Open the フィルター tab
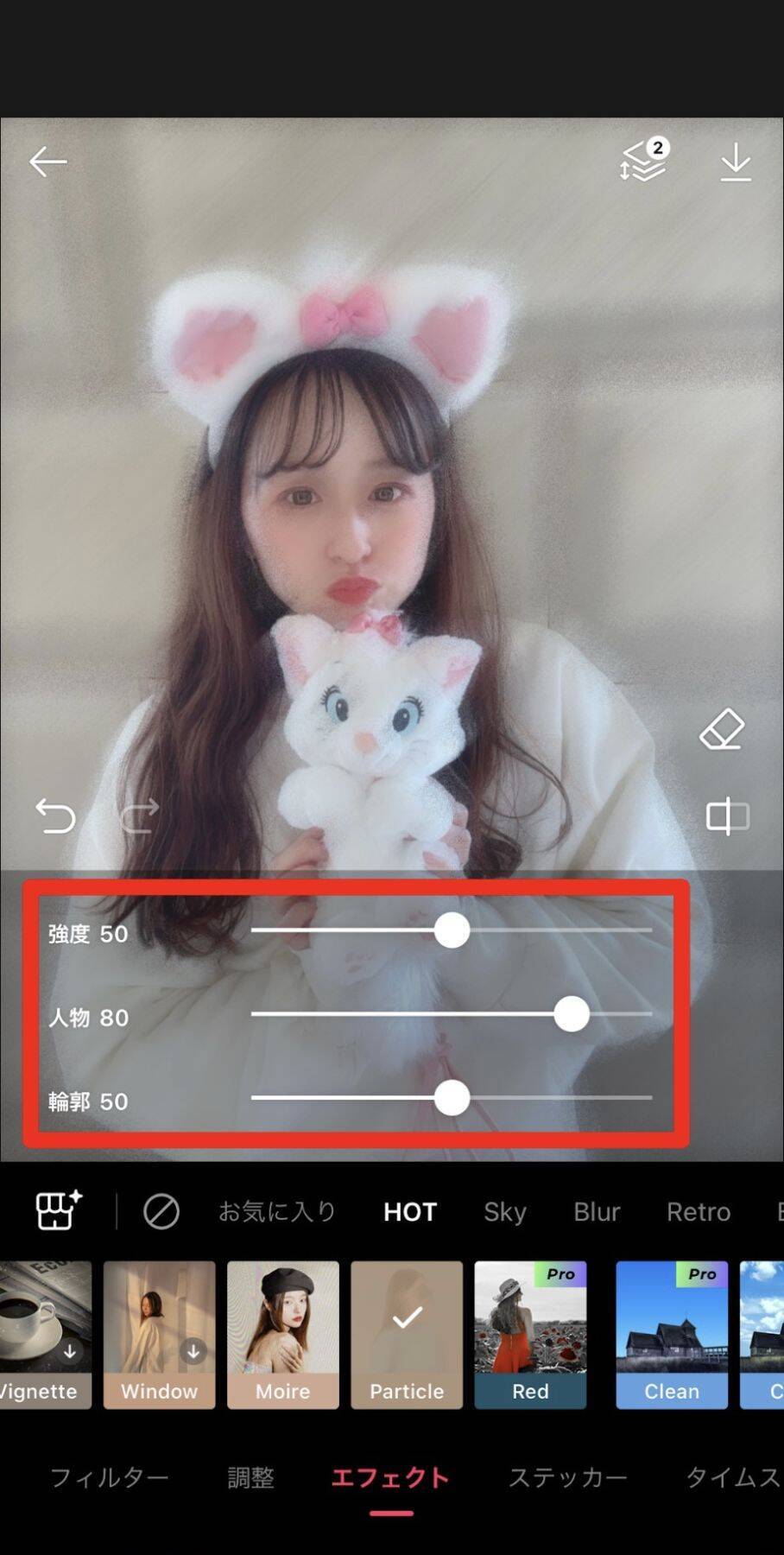 click(x=110, y=1477)
